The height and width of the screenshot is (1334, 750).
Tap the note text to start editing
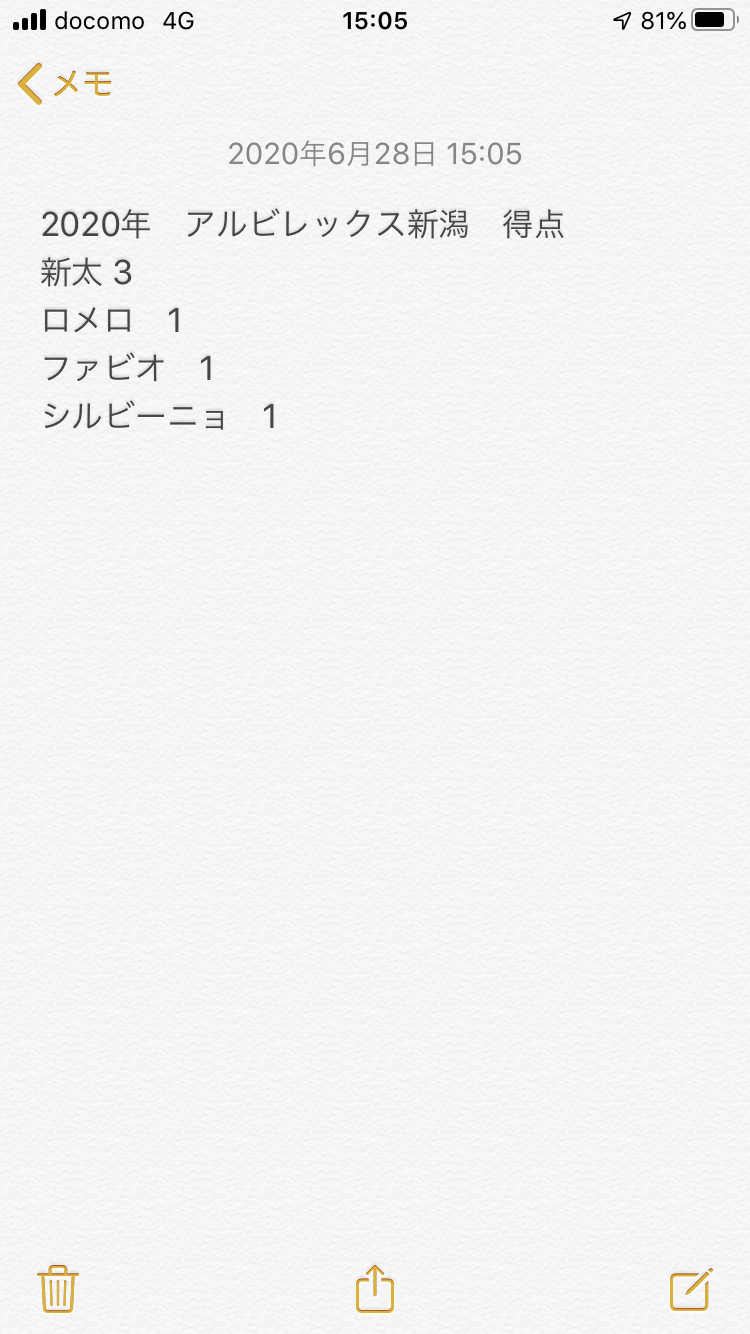click(303, 320)
